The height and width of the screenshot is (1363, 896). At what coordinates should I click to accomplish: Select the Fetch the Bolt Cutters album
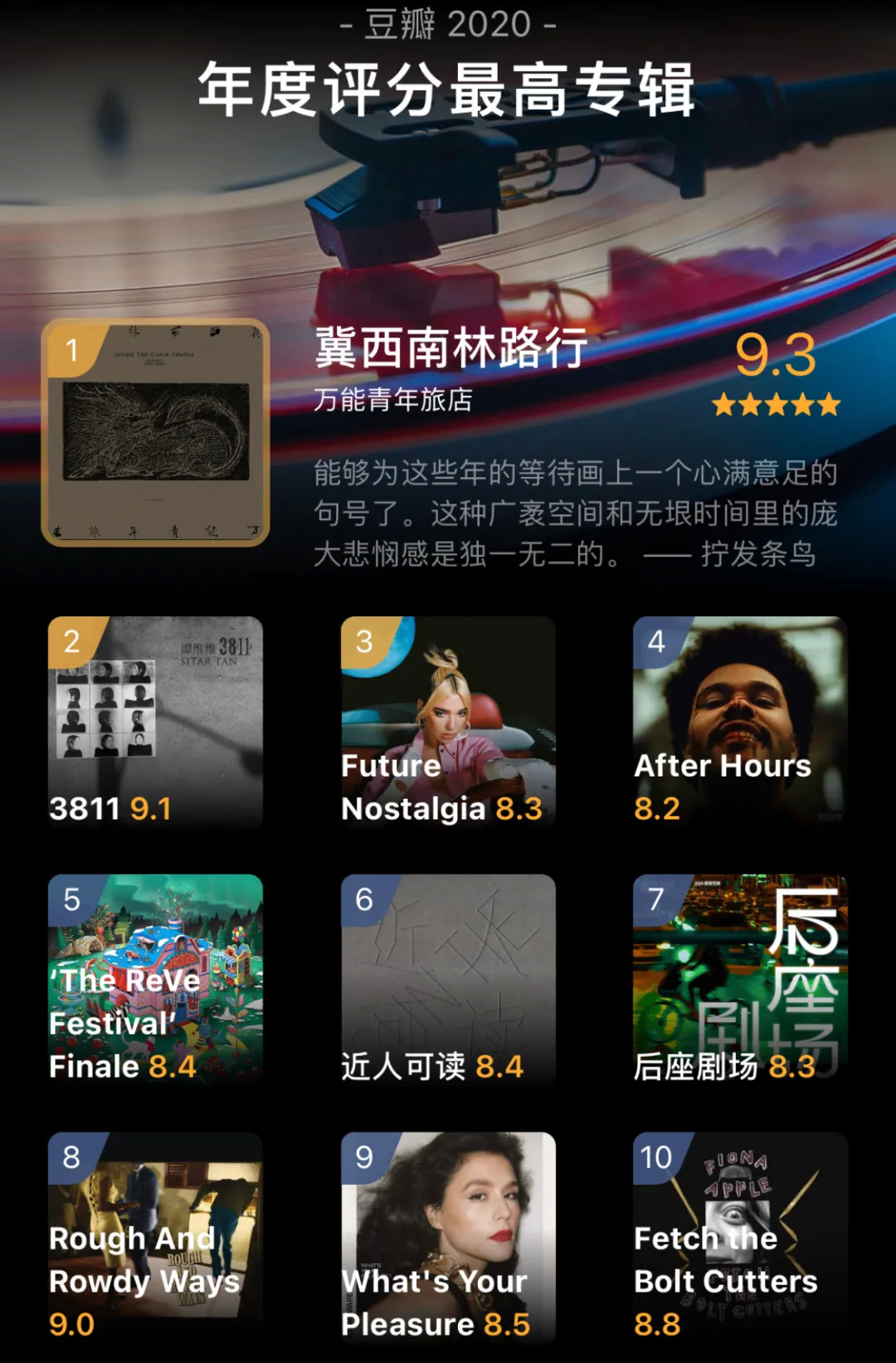click(740, 1238)
